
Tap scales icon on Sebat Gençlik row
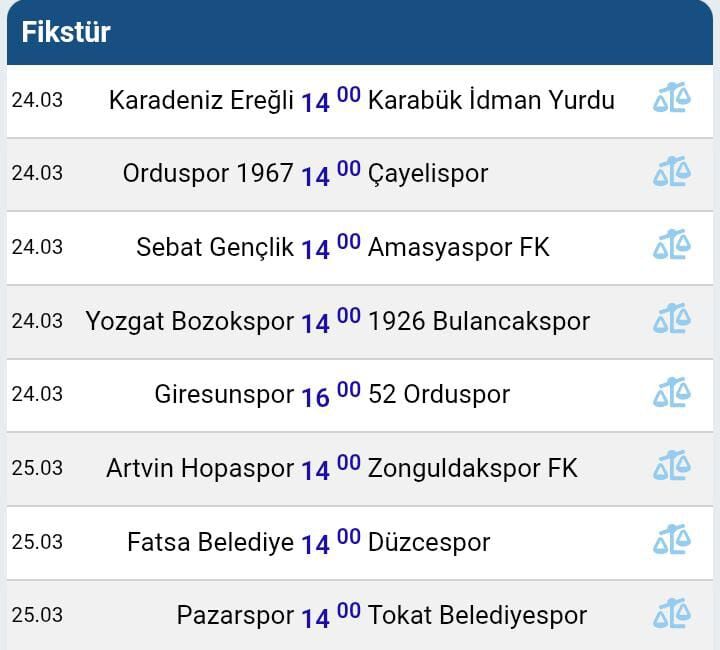coord(671,246)
